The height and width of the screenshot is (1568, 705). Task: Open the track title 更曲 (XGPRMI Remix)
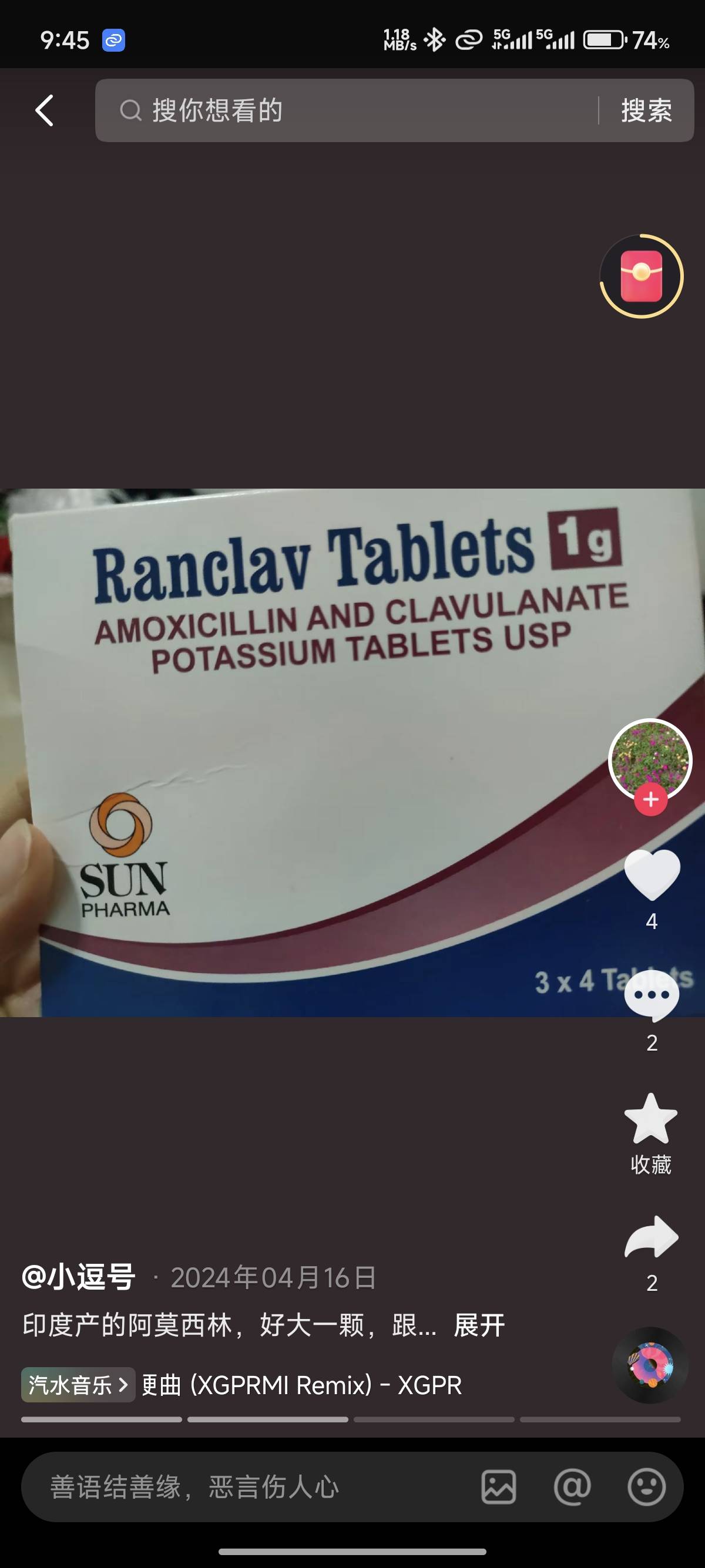(301, 1385)
